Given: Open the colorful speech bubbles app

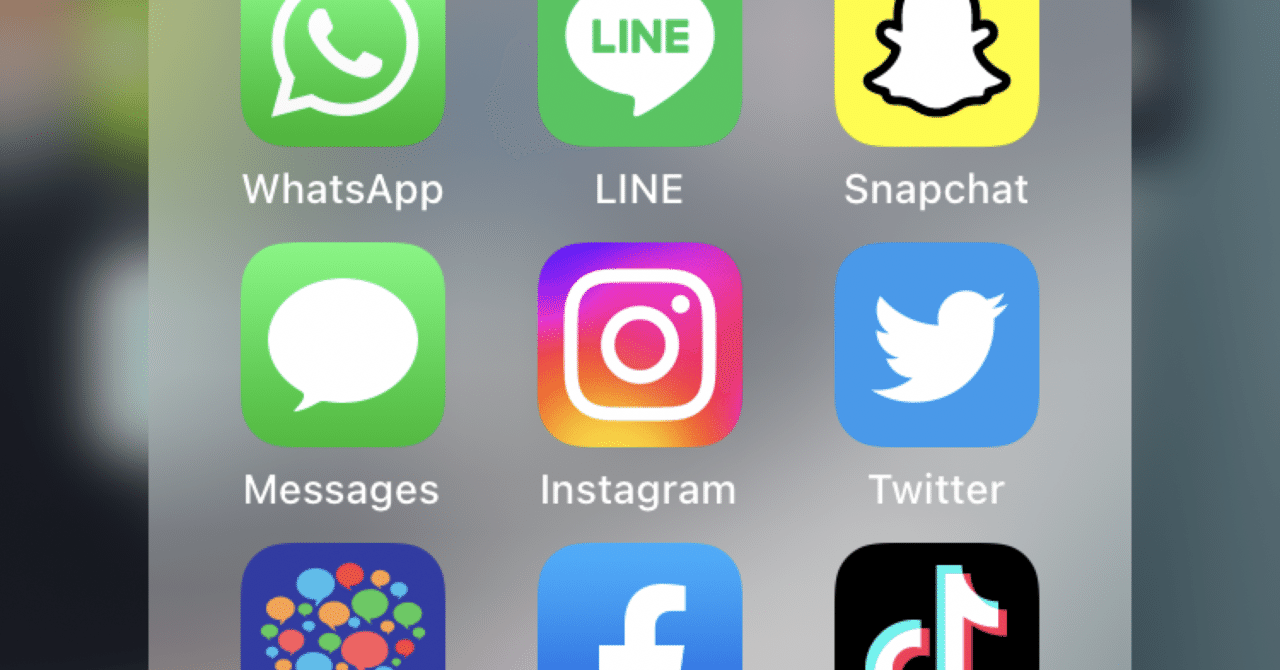Looking at the screenshot, I should pyautogui.click(x=343, y=610).
